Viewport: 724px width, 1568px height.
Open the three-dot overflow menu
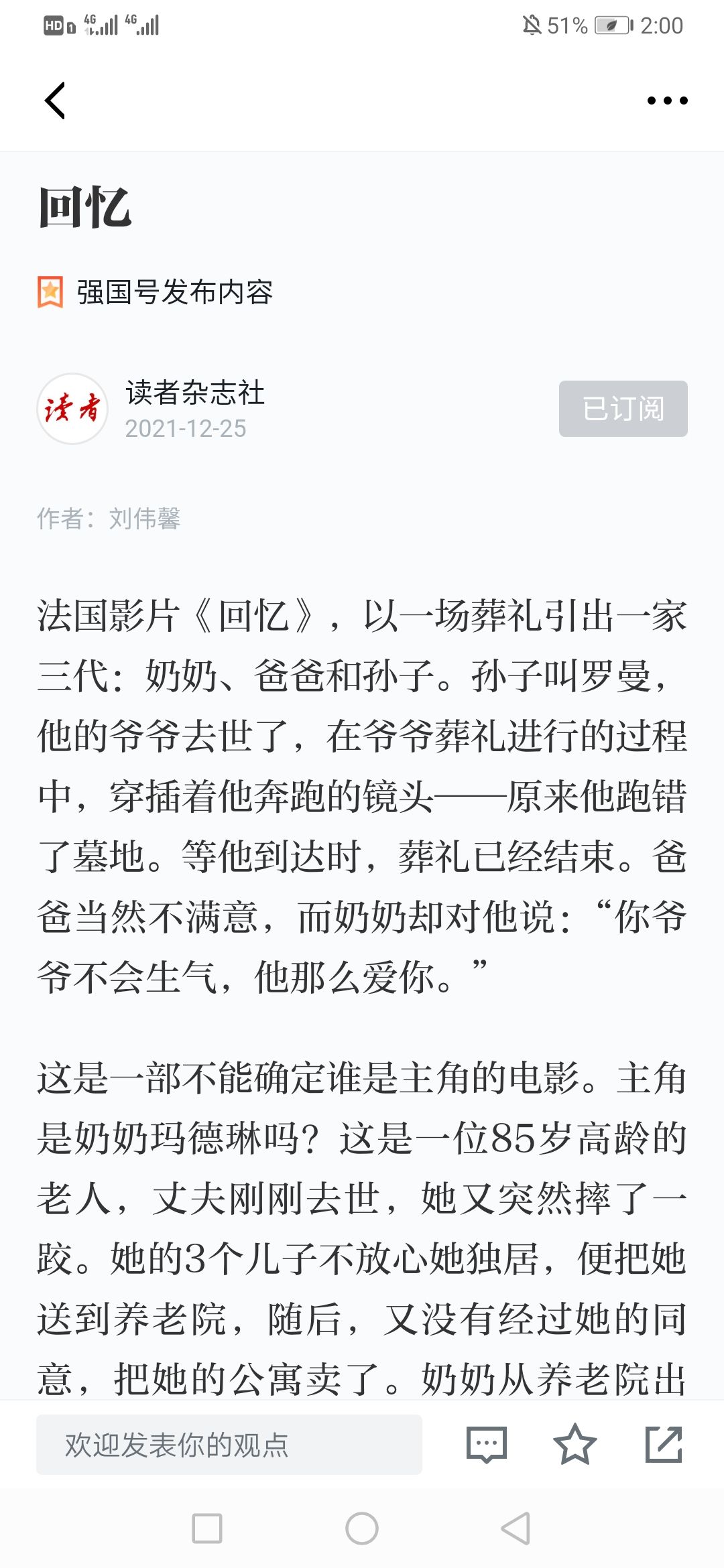click(x=667, y=101)
